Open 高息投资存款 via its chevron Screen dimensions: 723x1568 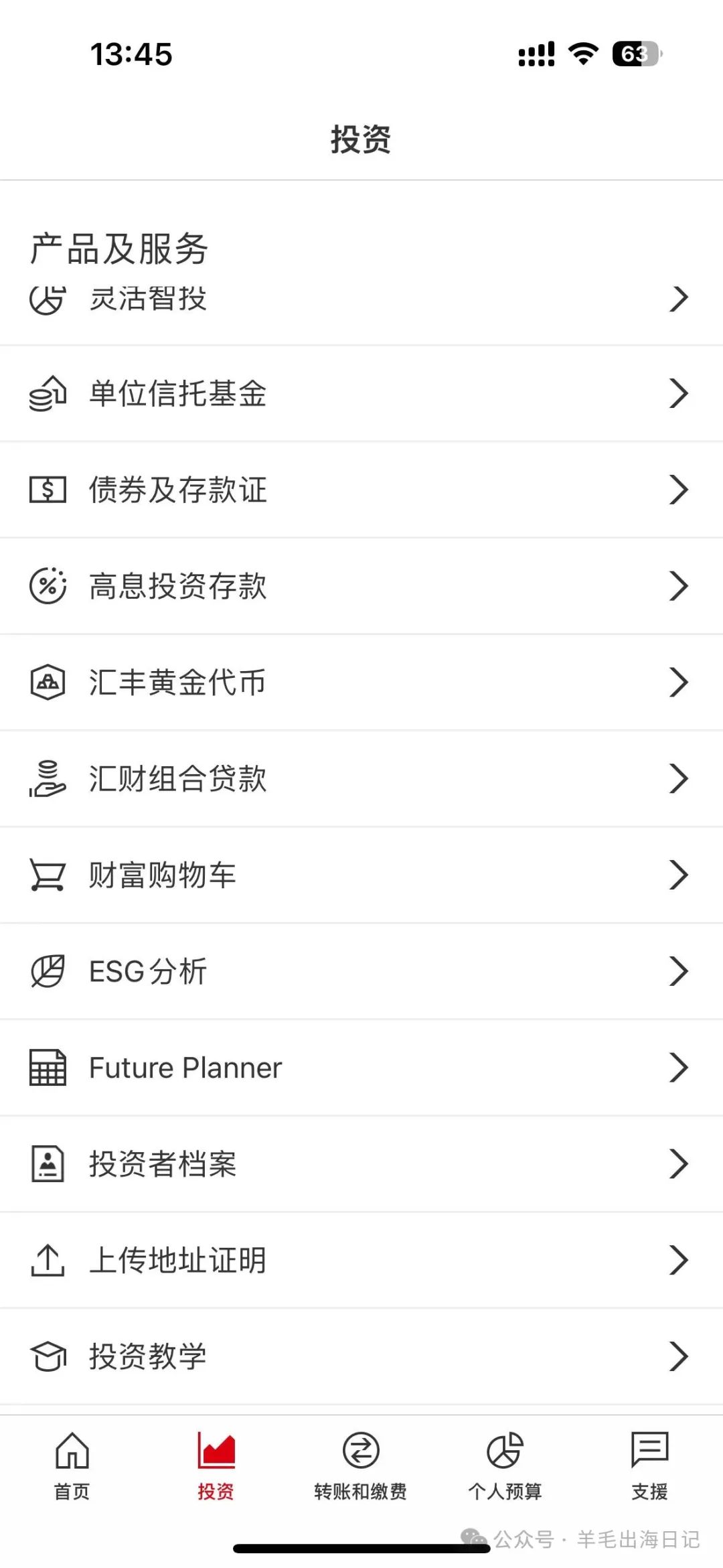[679, 585]
